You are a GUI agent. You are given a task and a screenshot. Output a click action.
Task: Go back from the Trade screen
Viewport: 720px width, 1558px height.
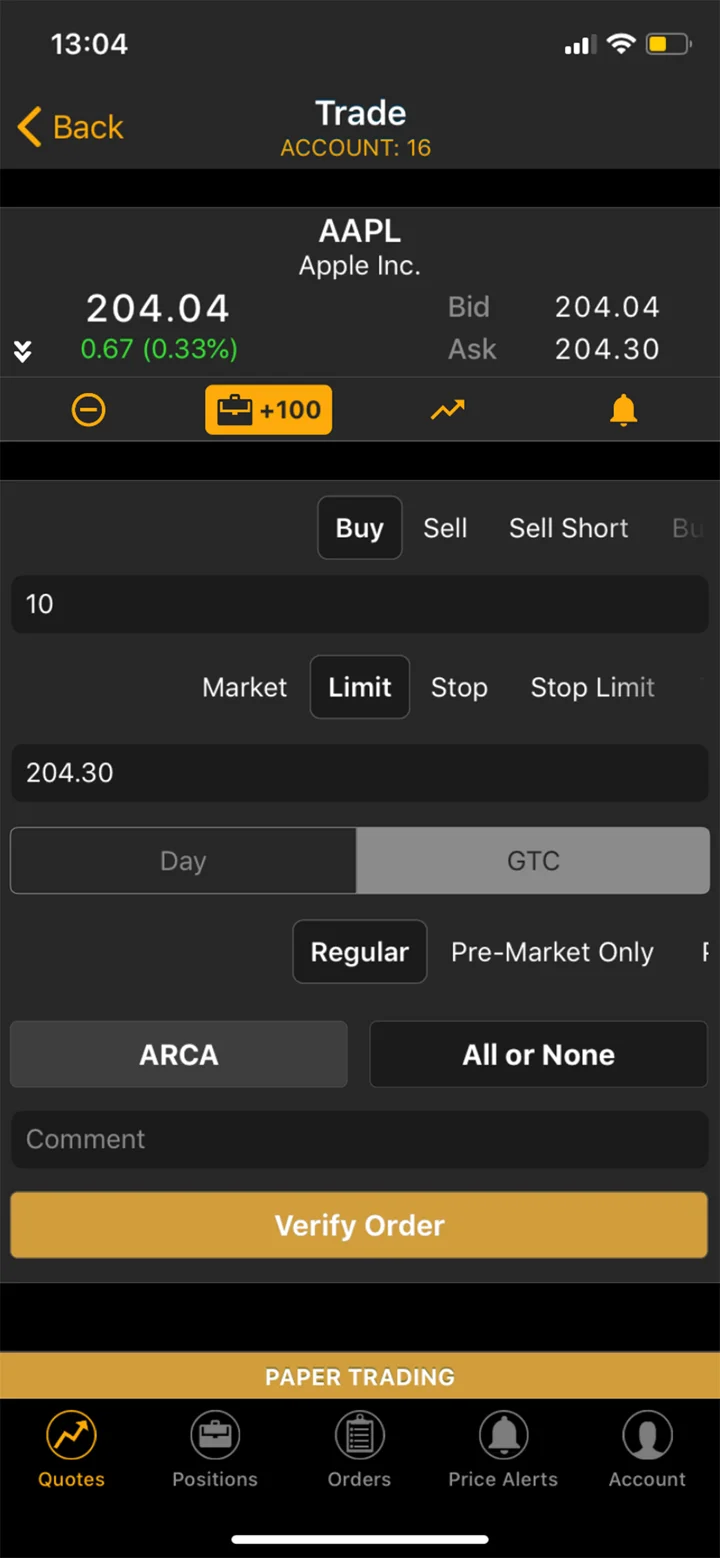point(70,128)
